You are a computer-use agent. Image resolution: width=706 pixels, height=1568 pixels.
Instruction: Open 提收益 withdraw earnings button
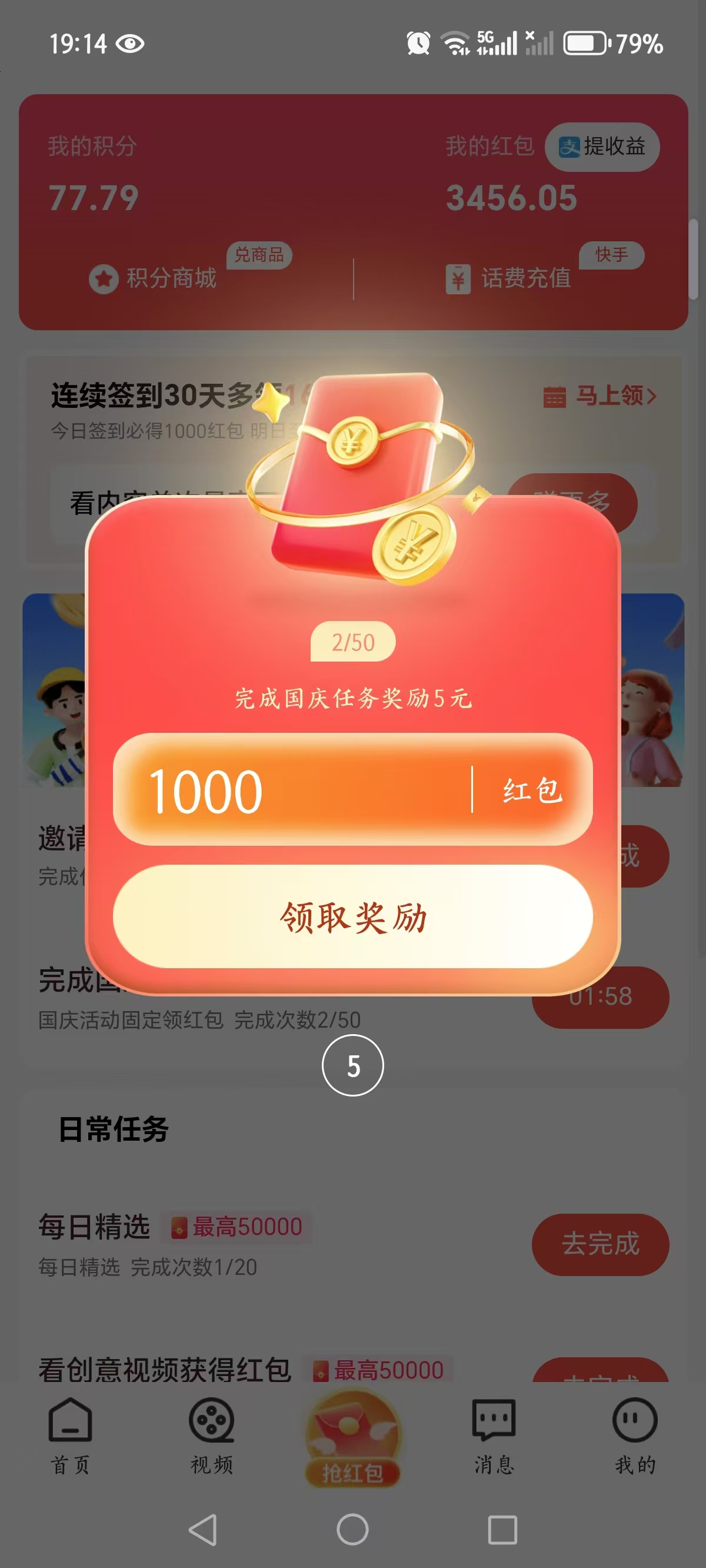pos(601,147)
